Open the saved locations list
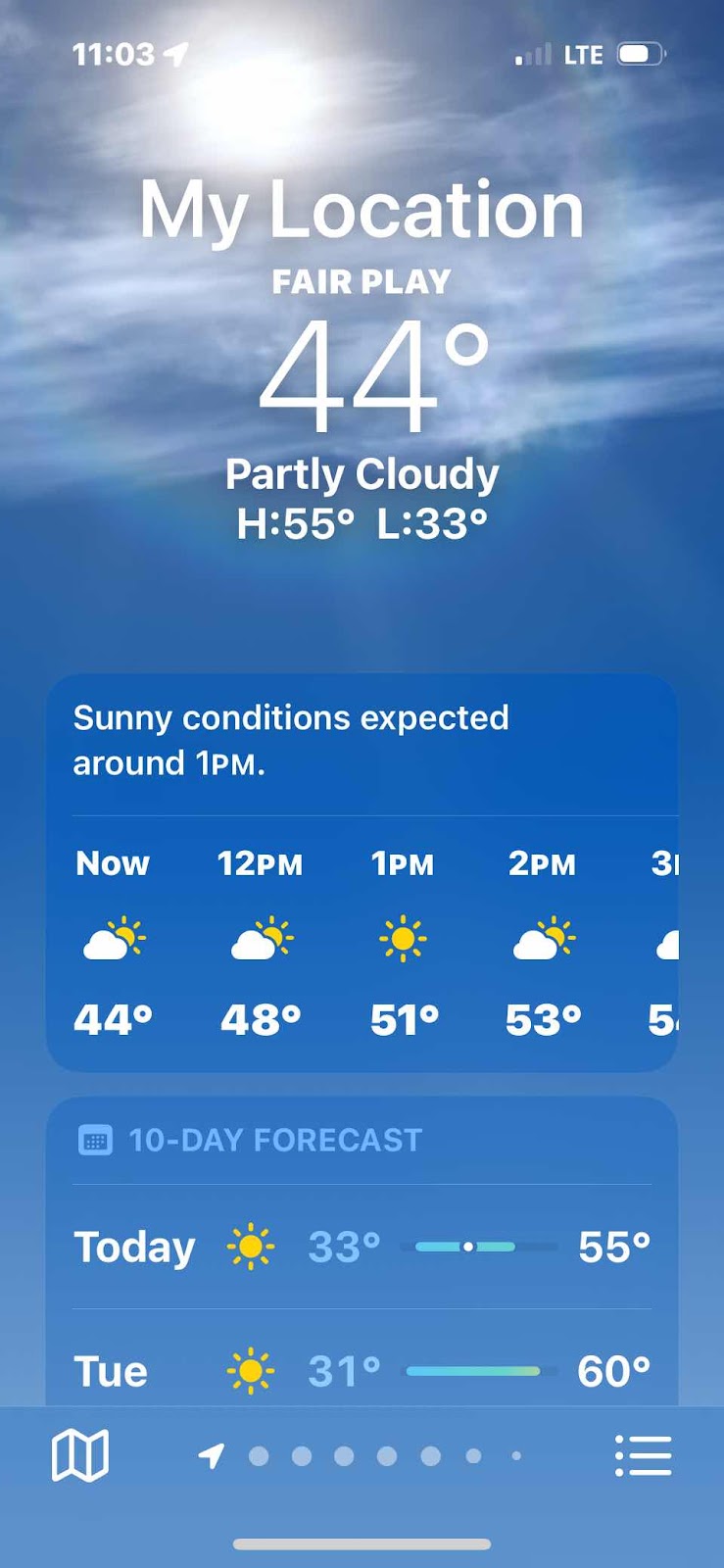 [x=643, y=1455]
